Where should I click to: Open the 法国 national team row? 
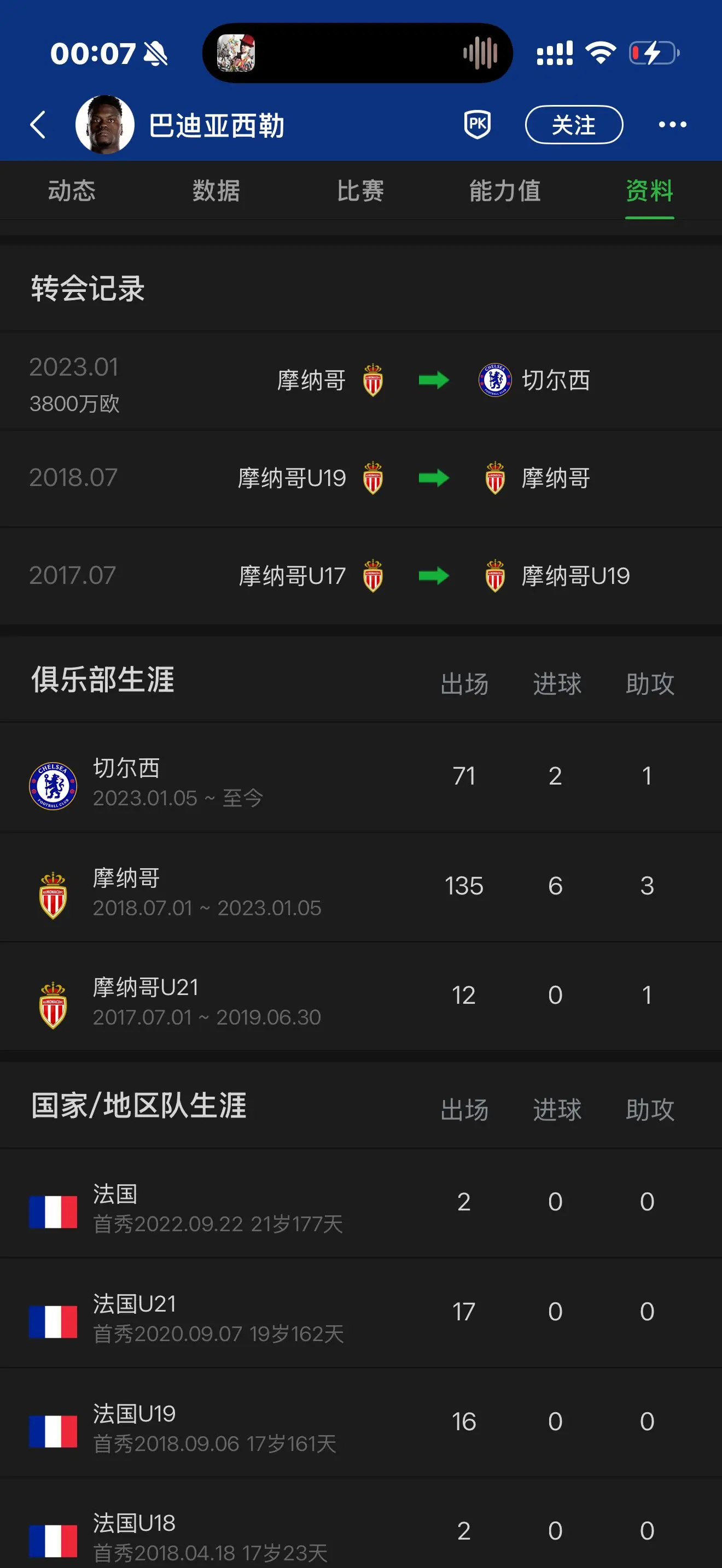coord(361,1203)
